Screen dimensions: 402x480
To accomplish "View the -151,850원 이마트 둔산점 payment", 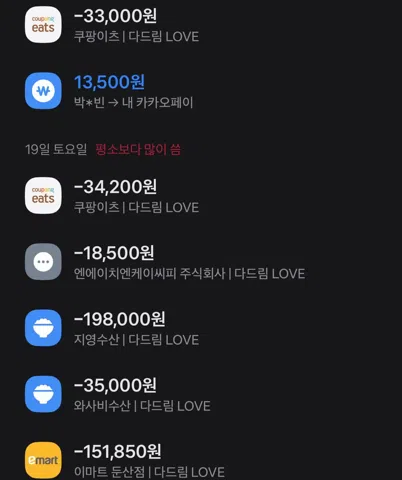I will point(201,461).
